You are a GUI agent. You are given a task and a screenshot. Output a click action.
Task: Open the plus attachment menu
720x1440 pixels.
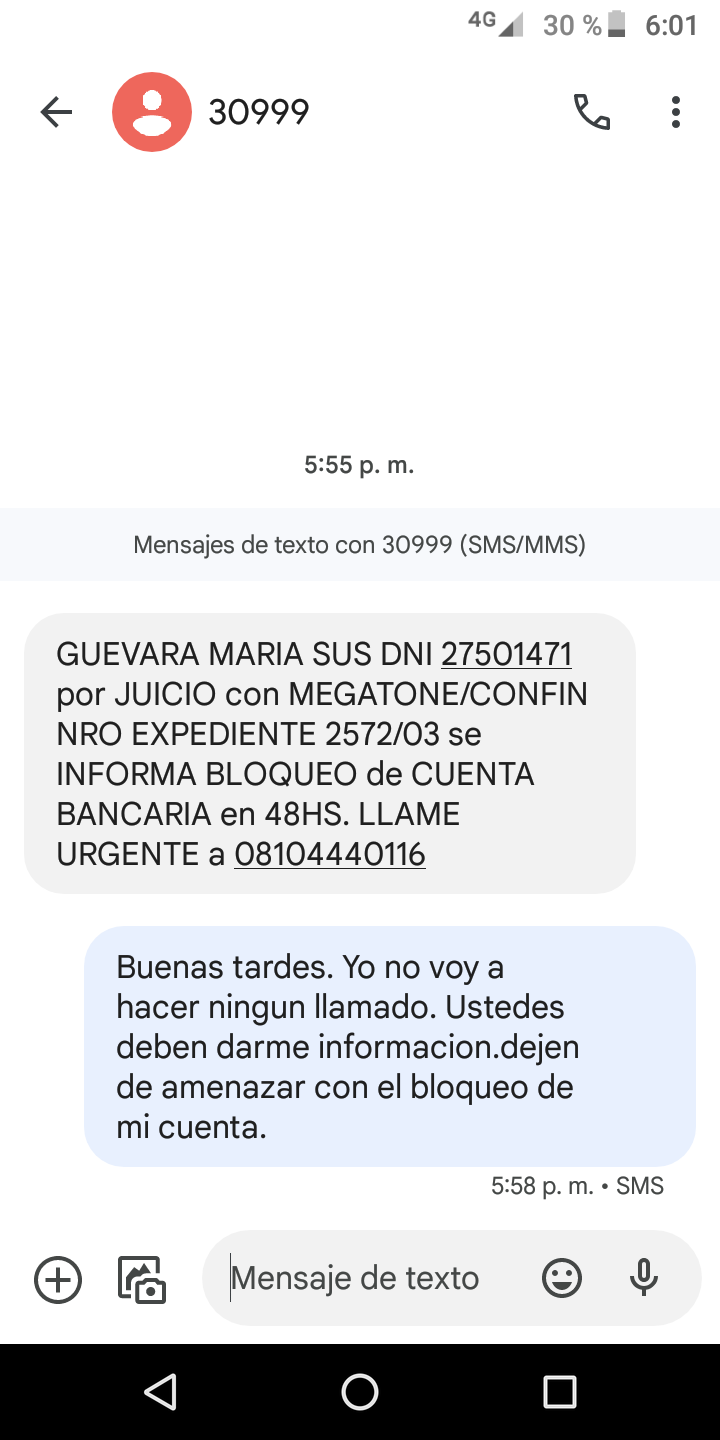pyautogui.click(x=58, y=1279)
